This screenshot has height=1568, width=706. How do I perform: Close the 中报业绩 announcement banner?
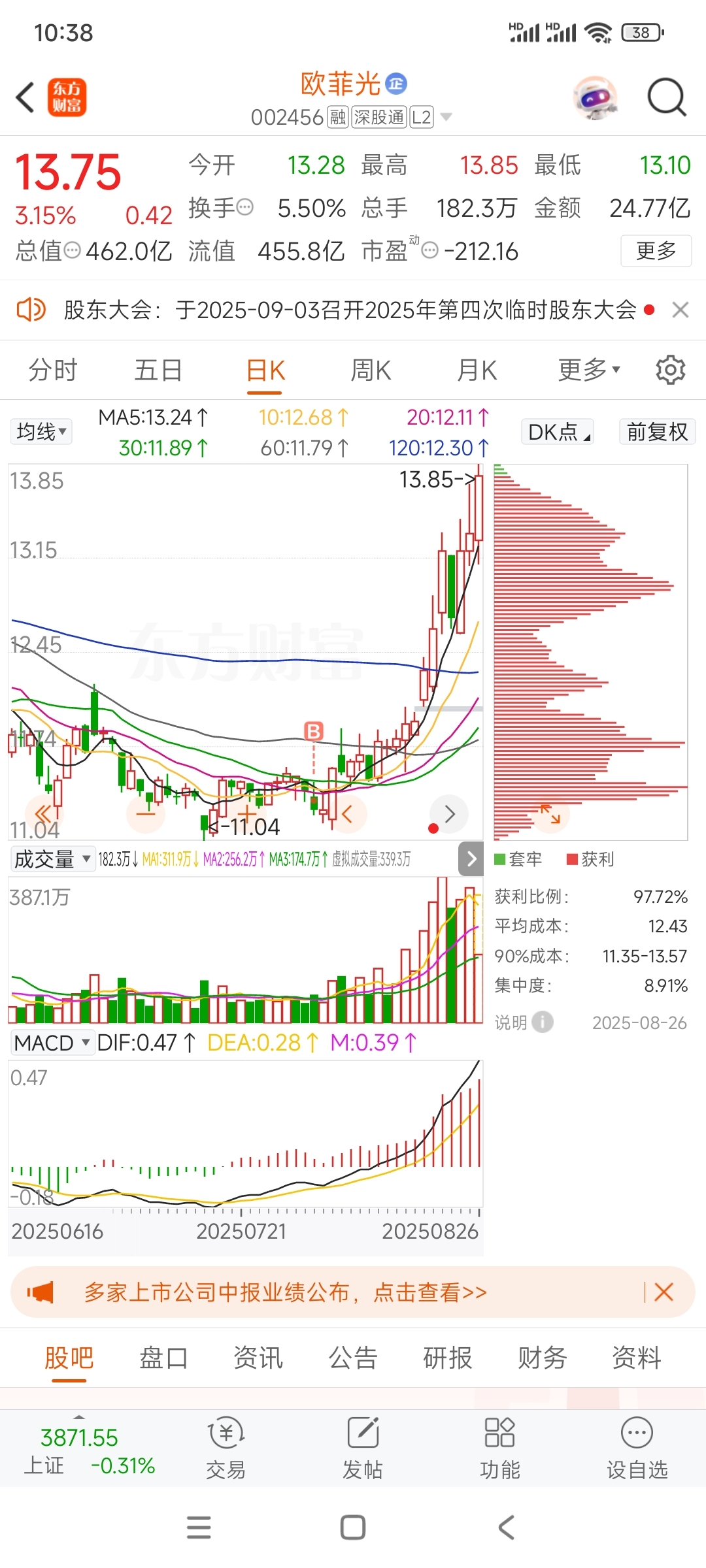click(664, 1292)
